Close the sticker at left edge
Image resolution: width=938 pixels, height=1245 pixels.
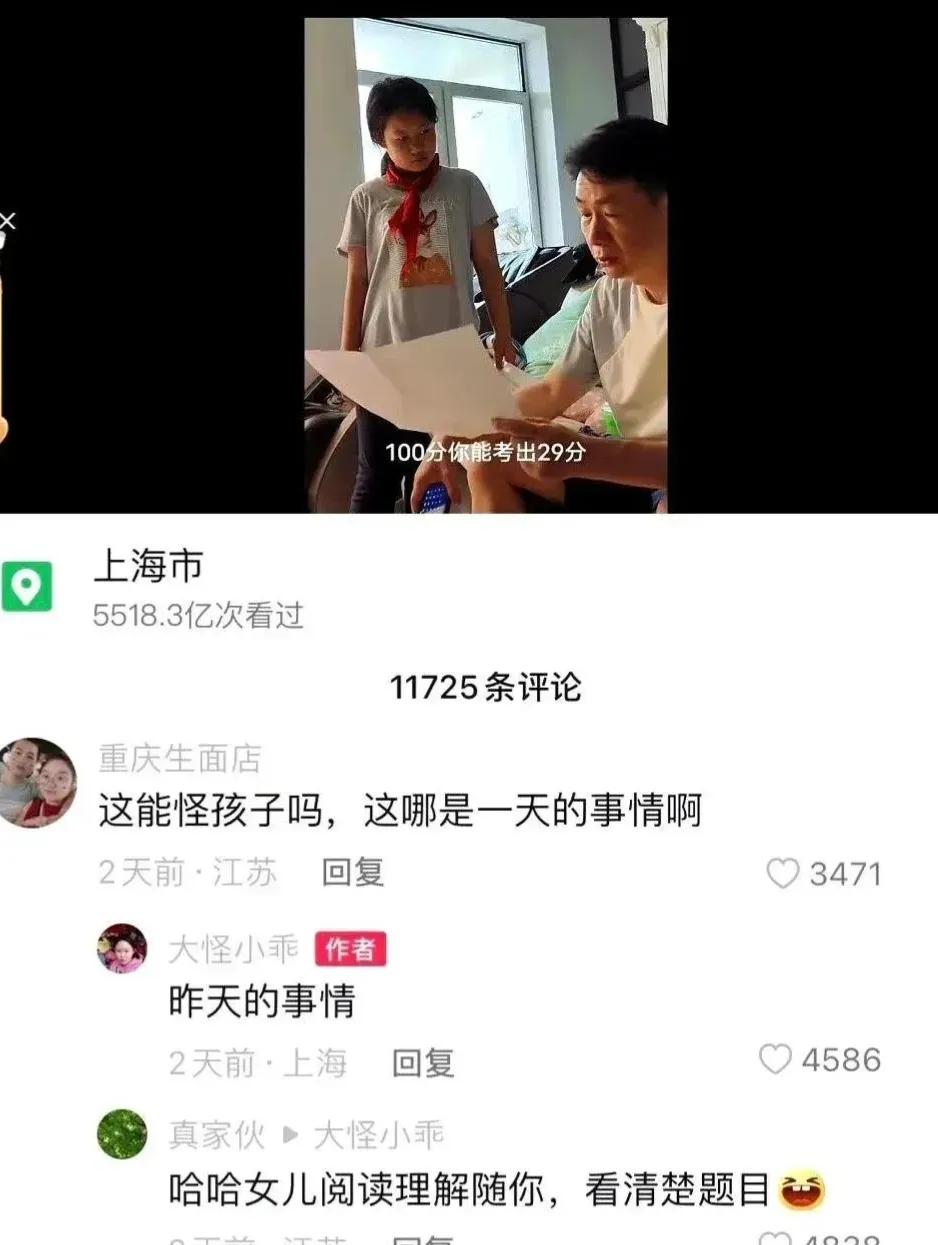click(x=7, y=220)
